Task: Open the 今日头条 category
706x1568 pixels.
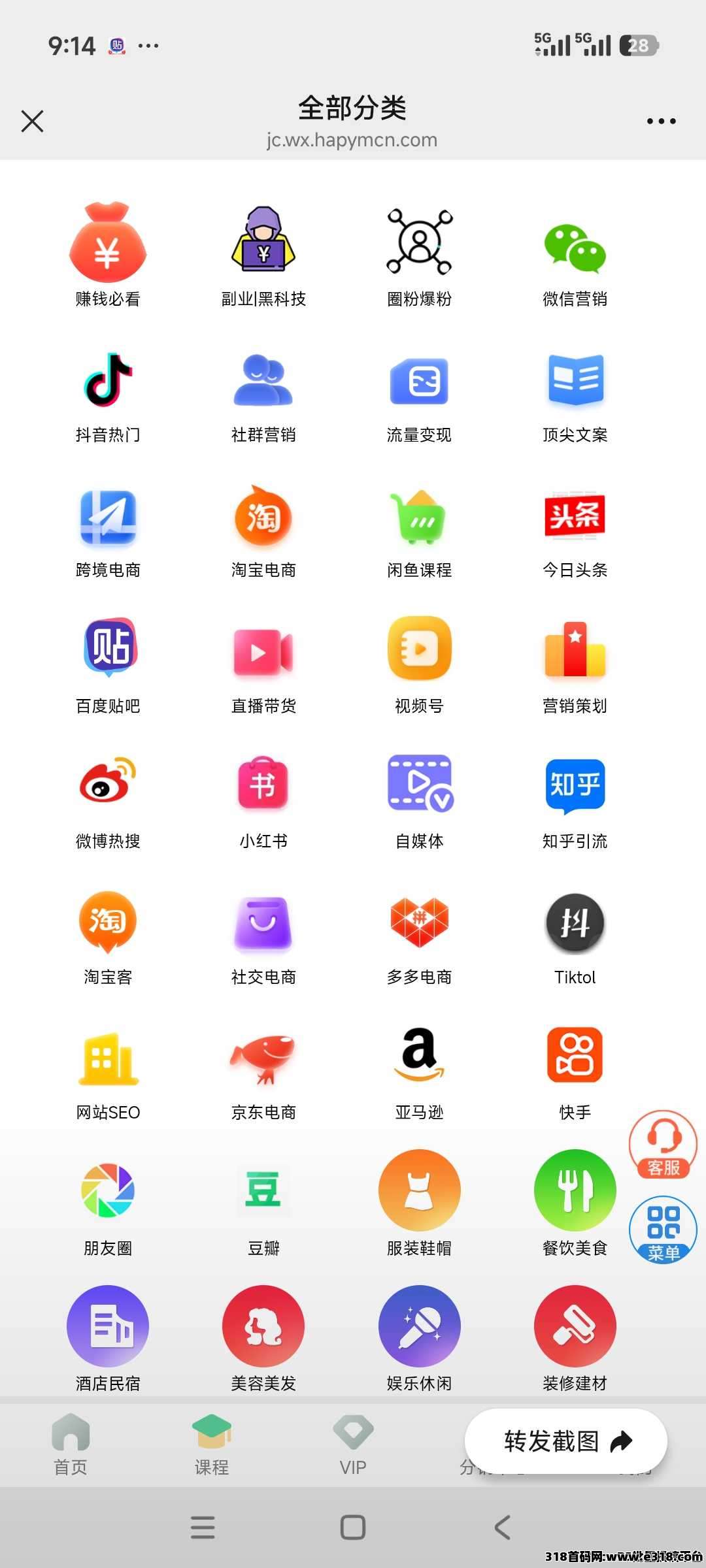Action: (575, 528)
